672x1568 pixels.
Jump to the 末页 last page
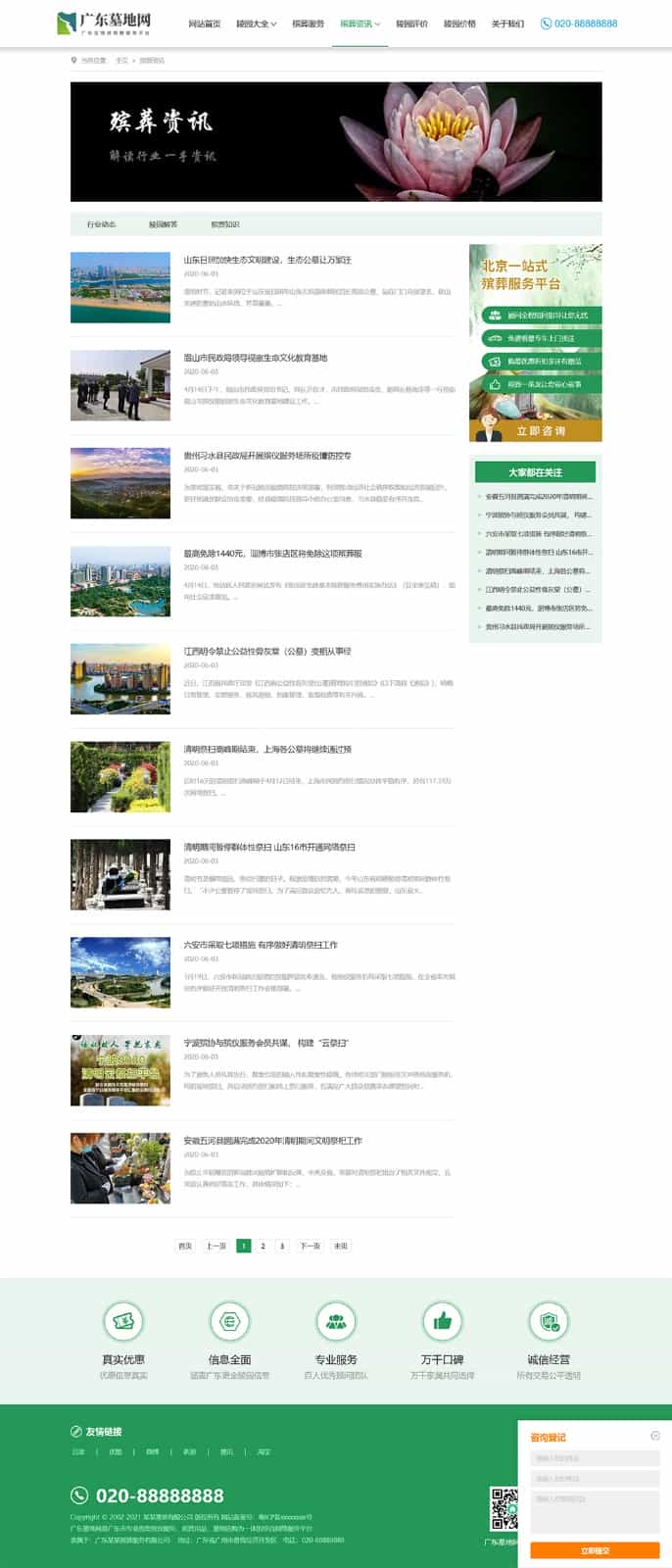tap(340, 1246)
